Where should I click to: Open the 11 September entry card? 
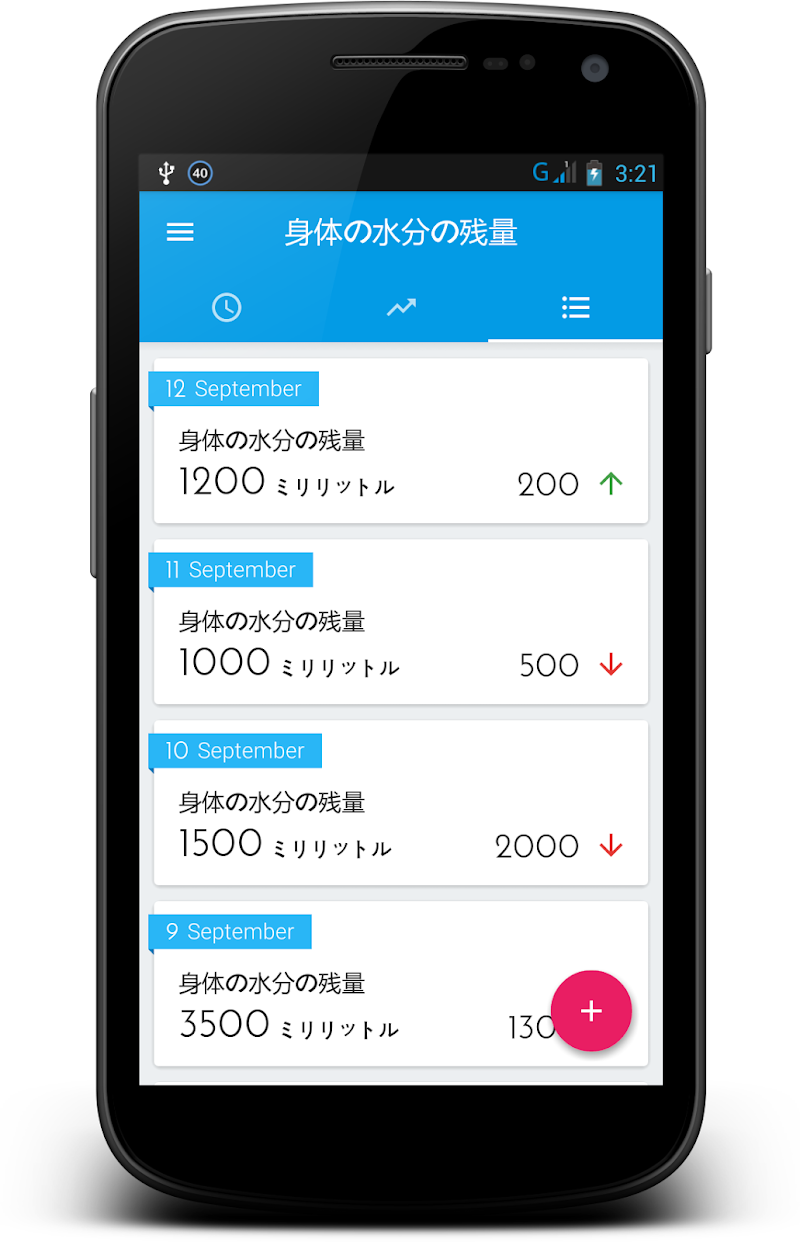pos(400,641)
